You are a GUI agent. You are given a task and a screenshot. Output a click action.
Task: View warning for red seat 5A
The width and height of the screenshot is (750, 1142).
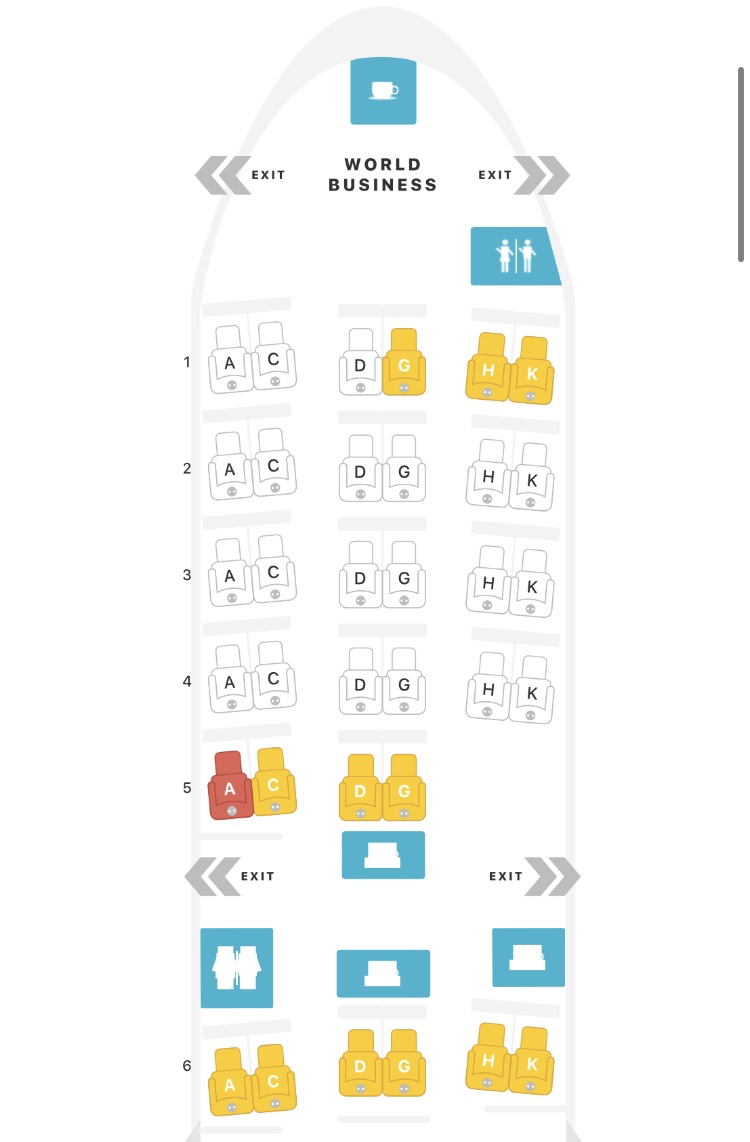point(230,788)
